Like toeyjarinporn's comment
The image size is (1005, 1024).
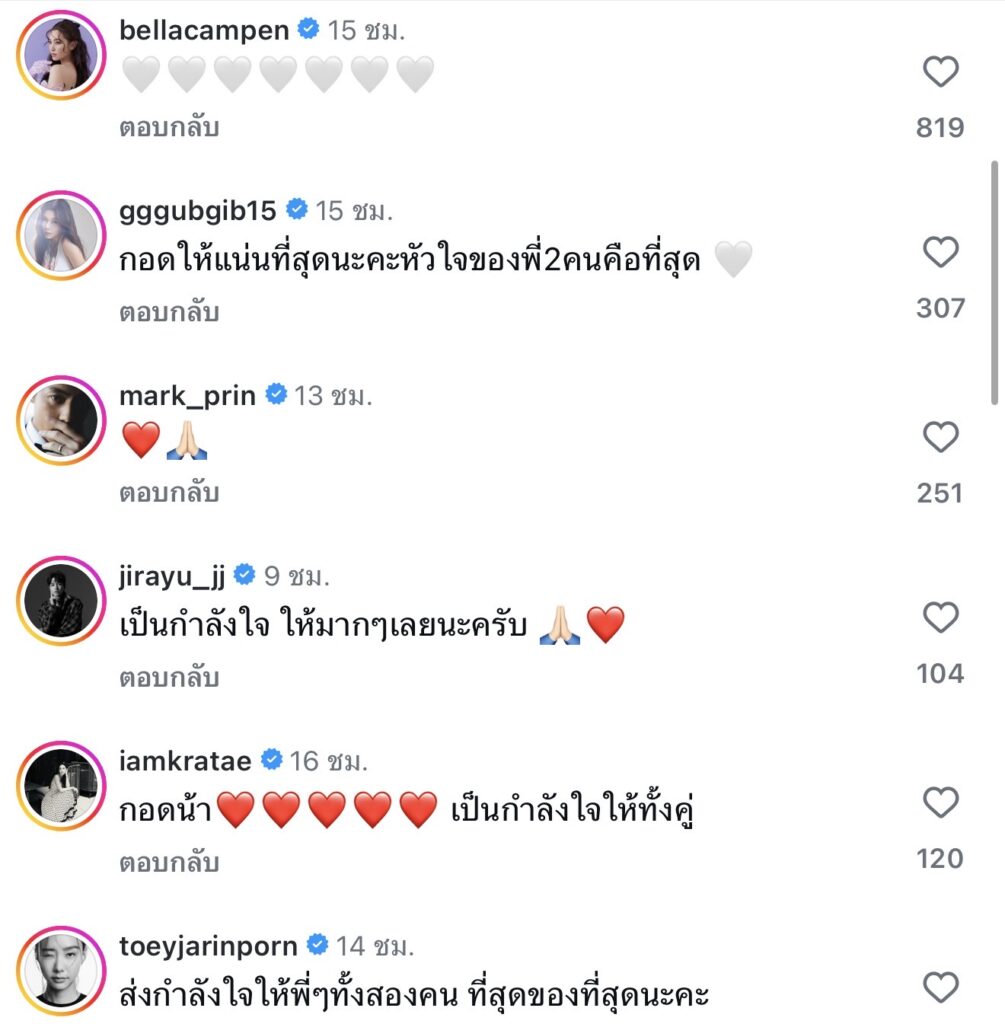pos(940,988)
